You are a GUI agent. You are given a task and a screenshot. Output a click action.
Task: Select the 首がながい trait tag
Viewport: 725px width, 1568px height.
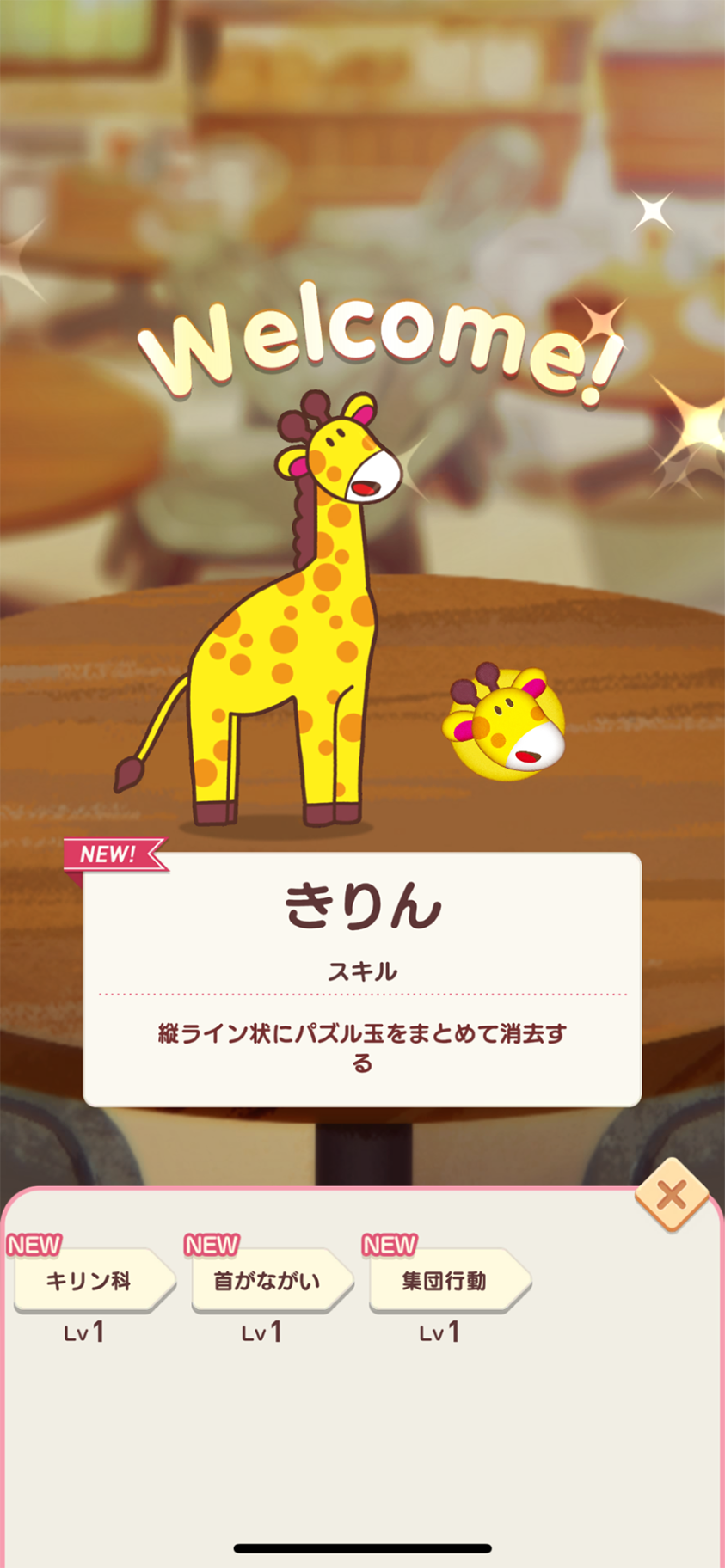[x=267, y=1281]
